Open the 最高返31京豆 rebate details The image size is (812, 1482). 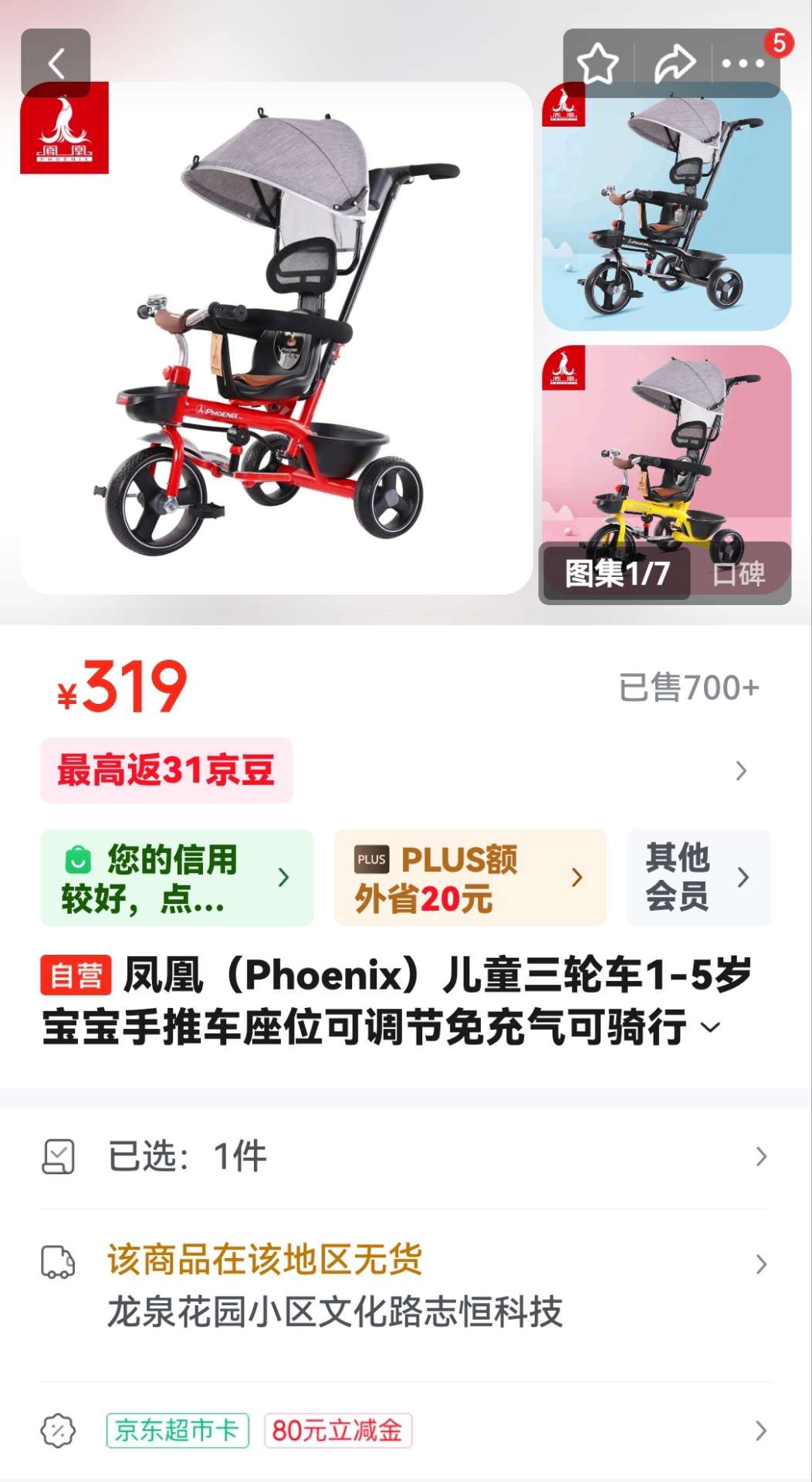pyautogui.click(x=167, y=770)
